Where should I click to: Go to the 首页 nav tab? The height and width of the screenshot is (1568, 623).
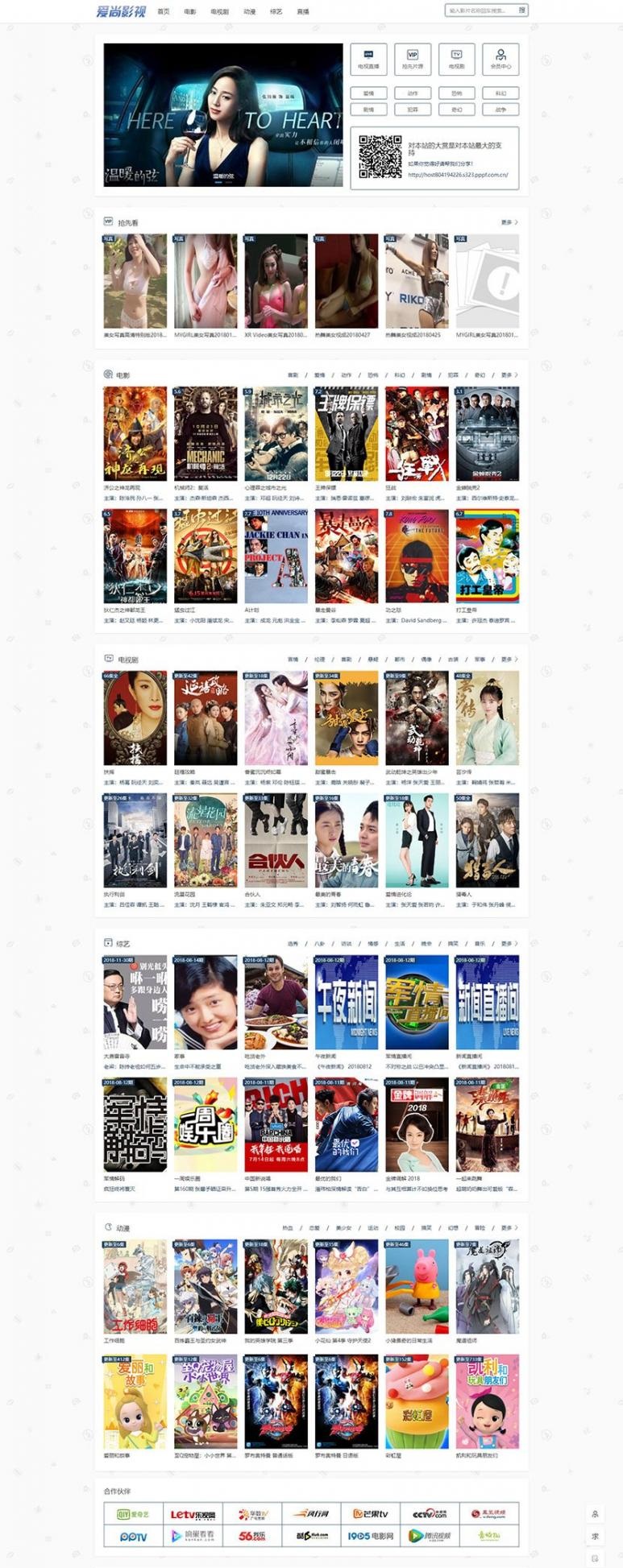pyautogui.click(x=164, y=11)
